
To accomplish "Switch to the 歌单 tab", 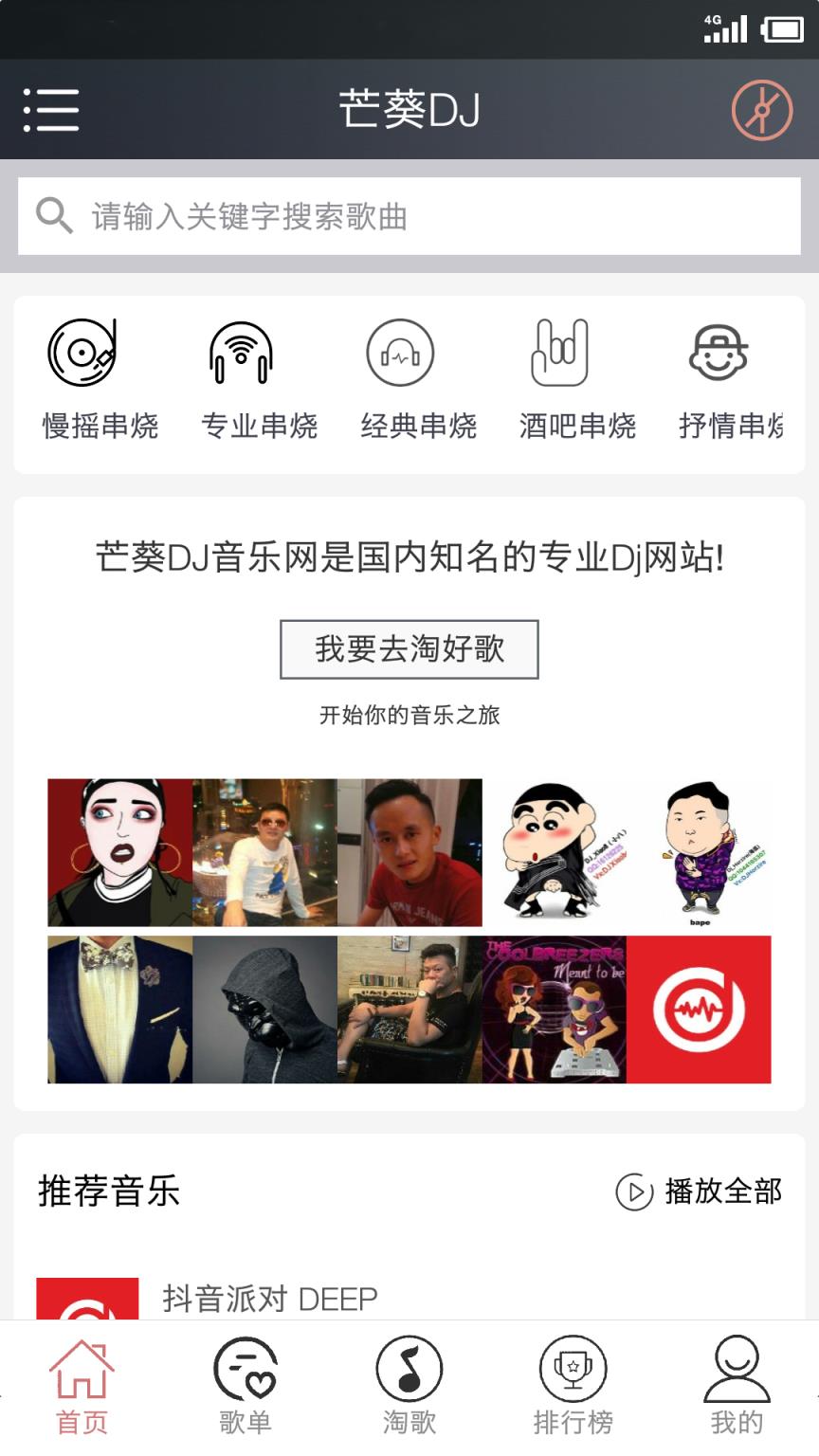I will point(246,1387).
